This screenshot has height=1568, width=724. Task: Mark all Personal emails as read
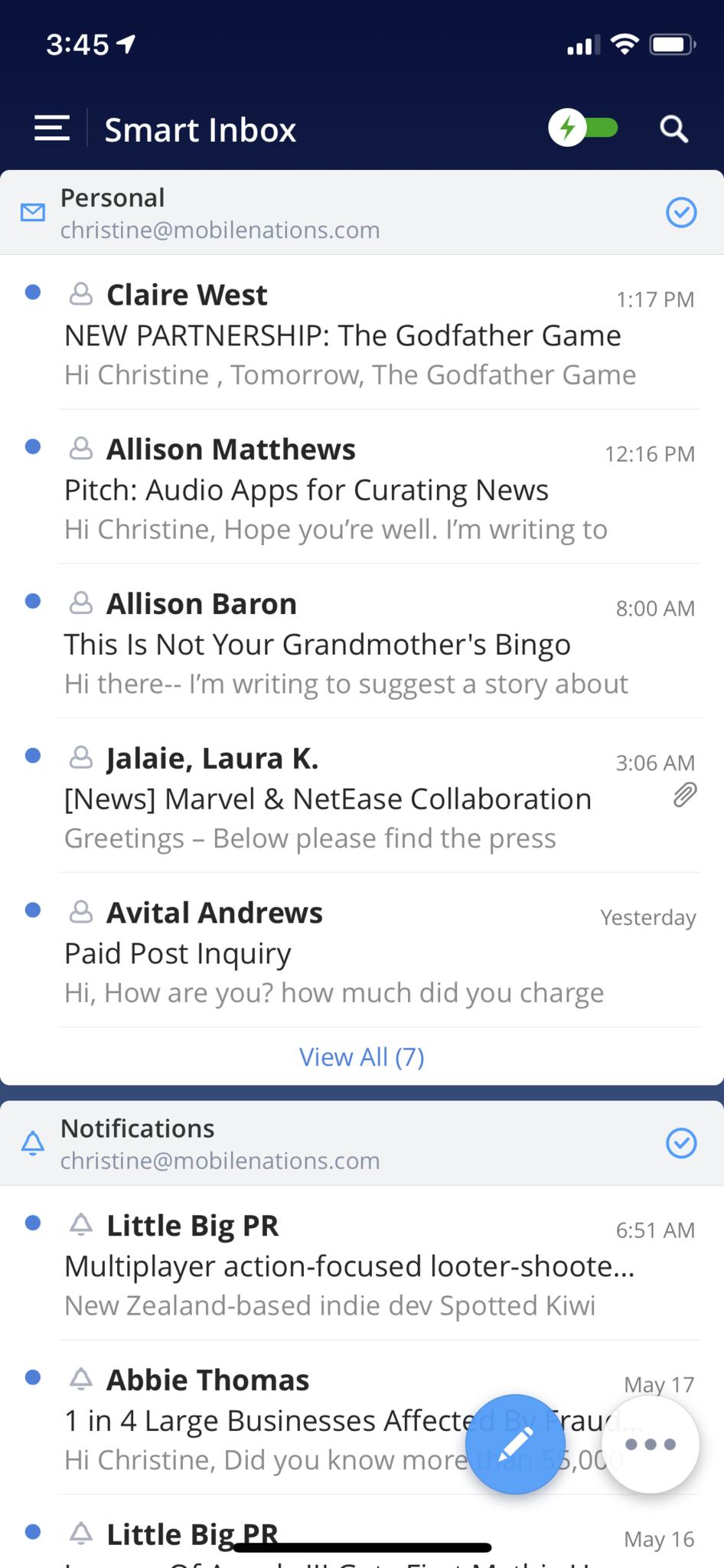[x=680, y=212]
